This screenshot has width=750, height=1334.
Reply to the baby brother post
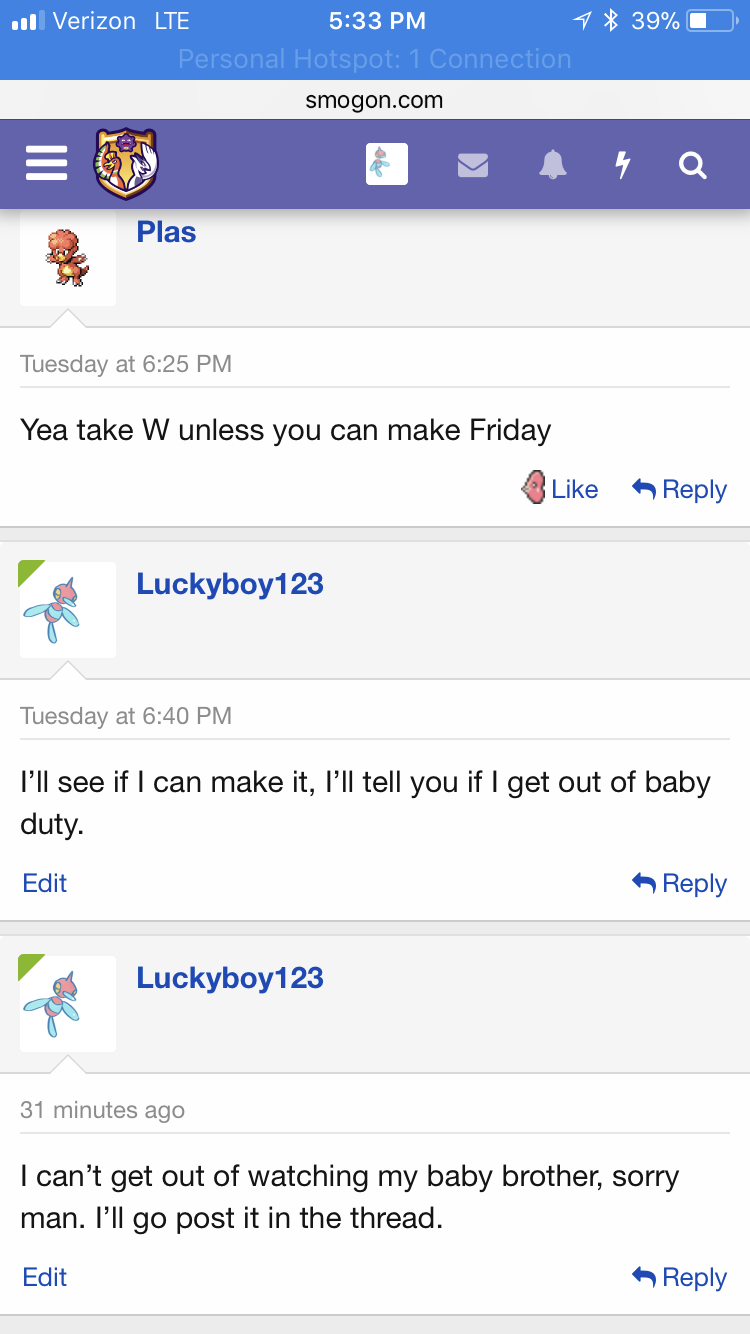(680, 1277)
